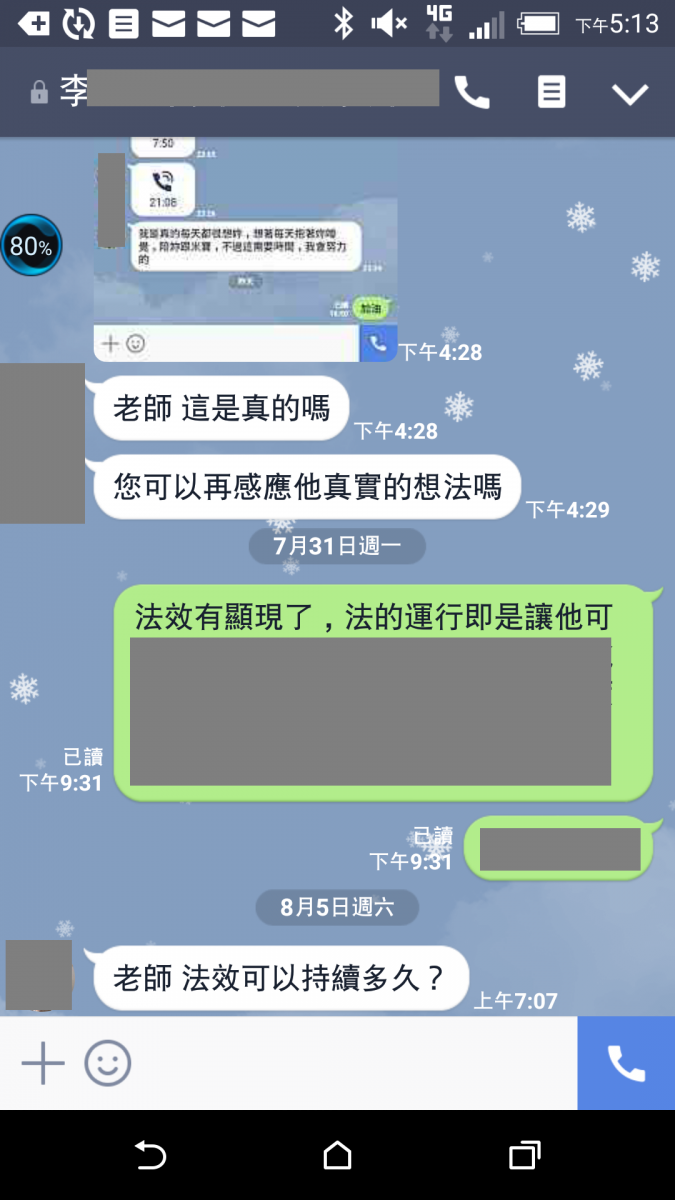The width and height of the screenshot is (675, 1200).
Task: Start a voice call from the header
Action: tap(472, 93)
